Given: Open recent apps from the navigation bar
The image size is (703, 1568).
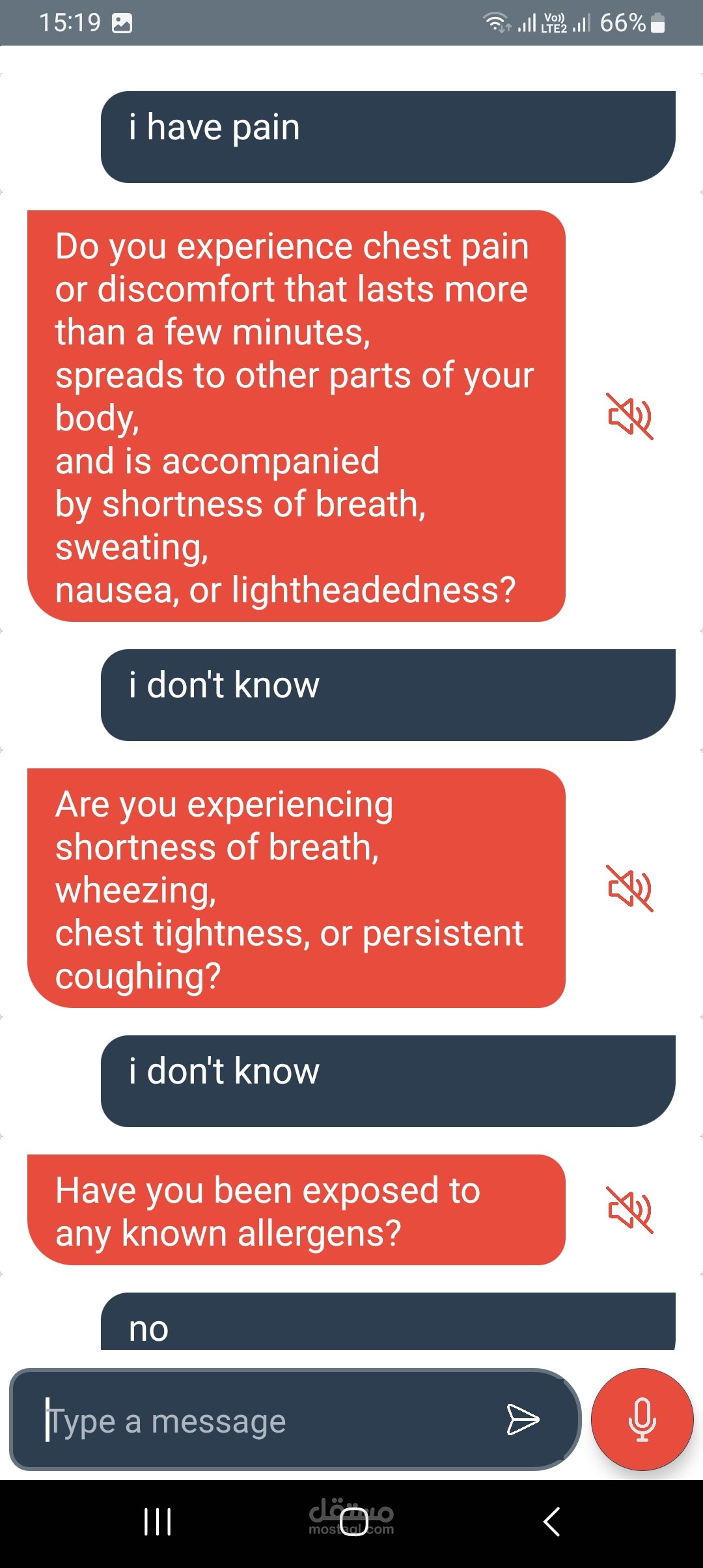Looking at the screenshot, I should pos(158,1521).
